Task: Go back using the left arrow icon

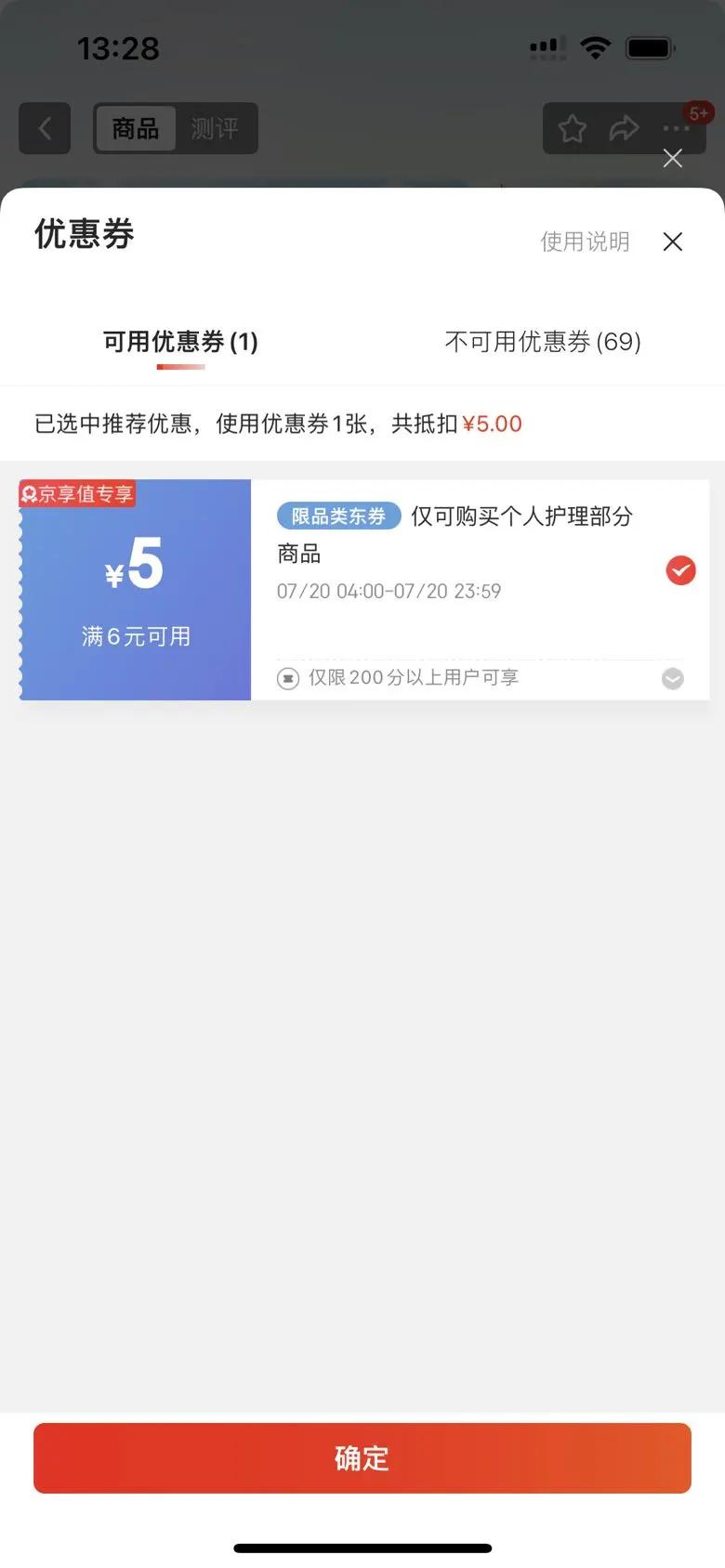Action: [45, 128]
